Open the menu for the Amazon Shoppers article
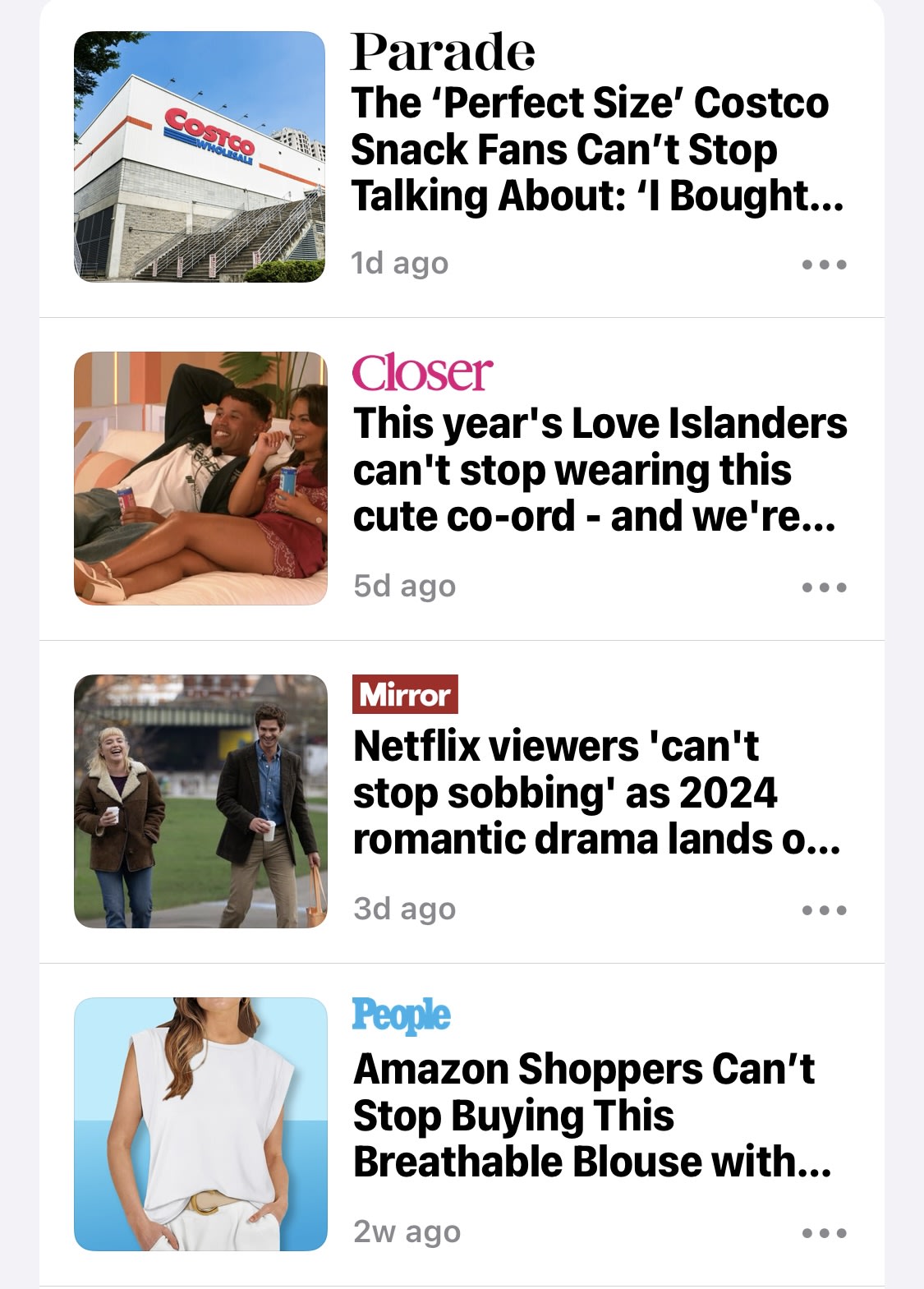This screenshot has width=924, height=1289. click(824, 1233)
